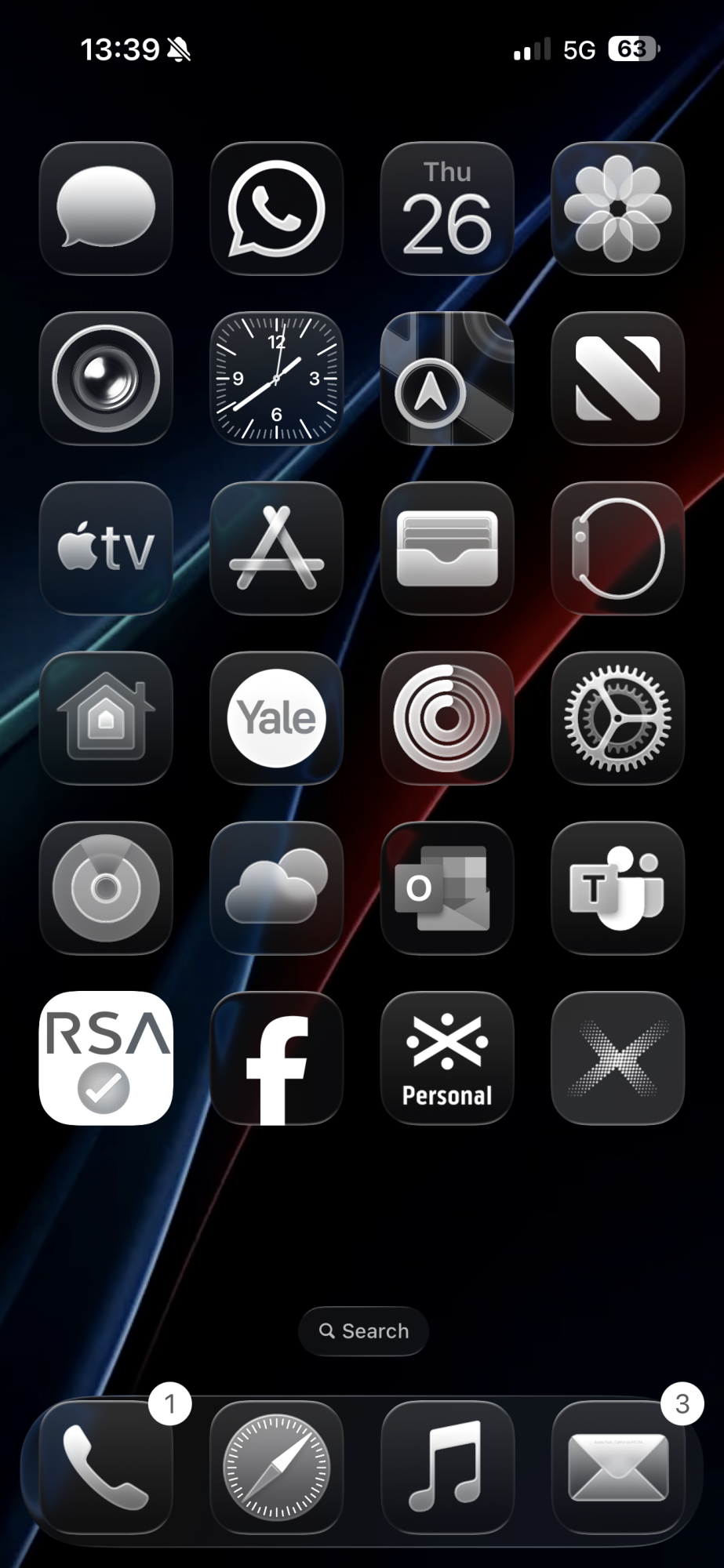
Task: Open the RSA authenticator app
Action: point(106,1058)
